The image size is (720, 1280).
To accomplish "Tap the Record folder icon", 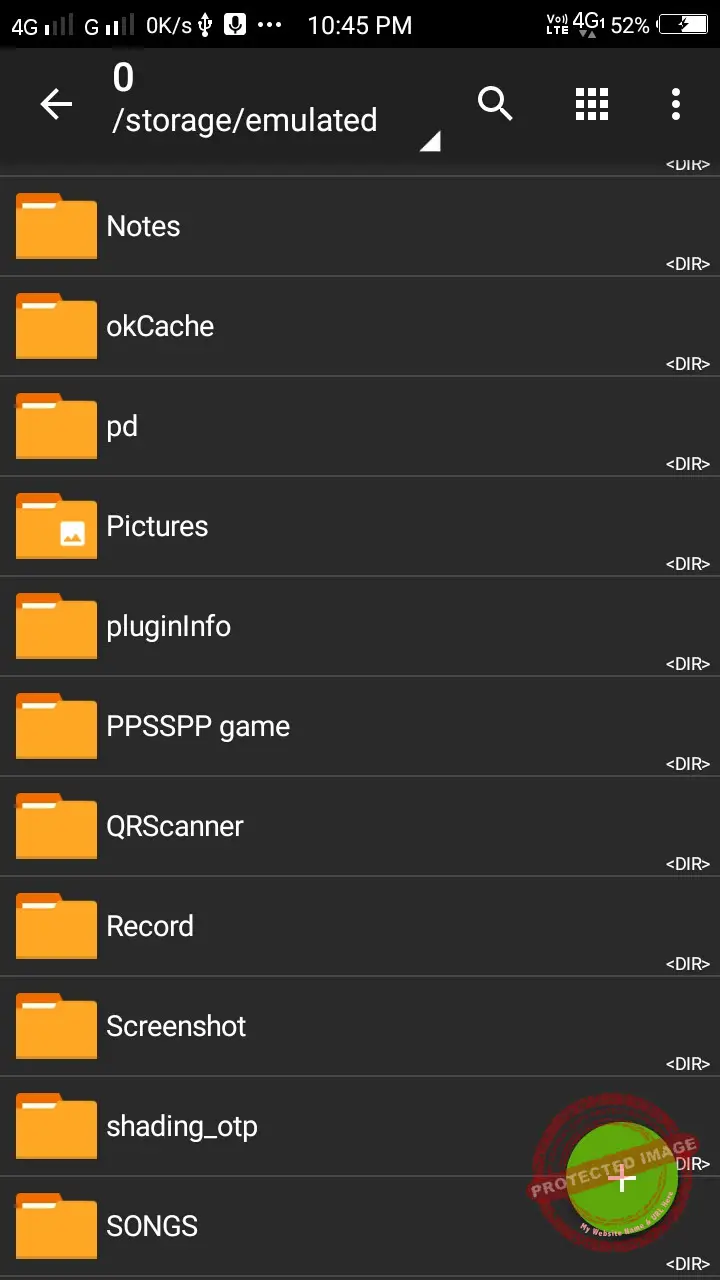I will tap(56, 926).
